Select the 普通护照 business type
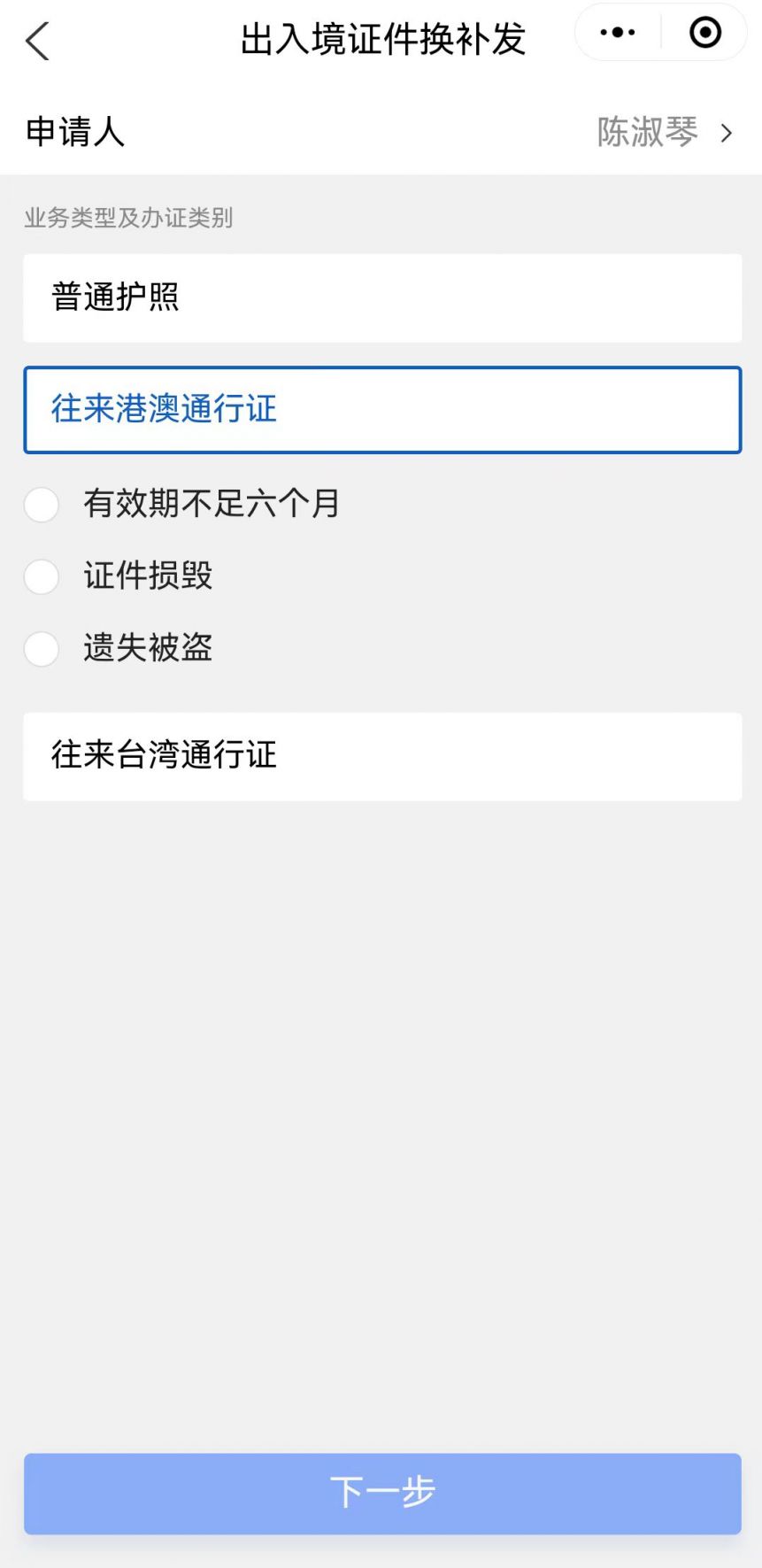The width and height of the screenshot is (762, 1568). point(381,297)
